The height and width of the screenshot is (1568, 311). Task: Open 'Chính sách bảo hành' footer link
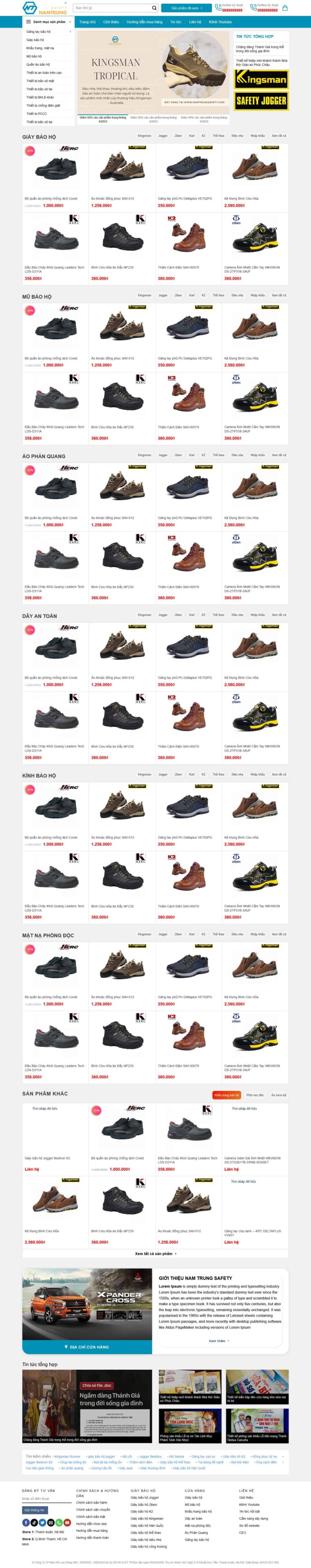click(x=91, y=1502)
